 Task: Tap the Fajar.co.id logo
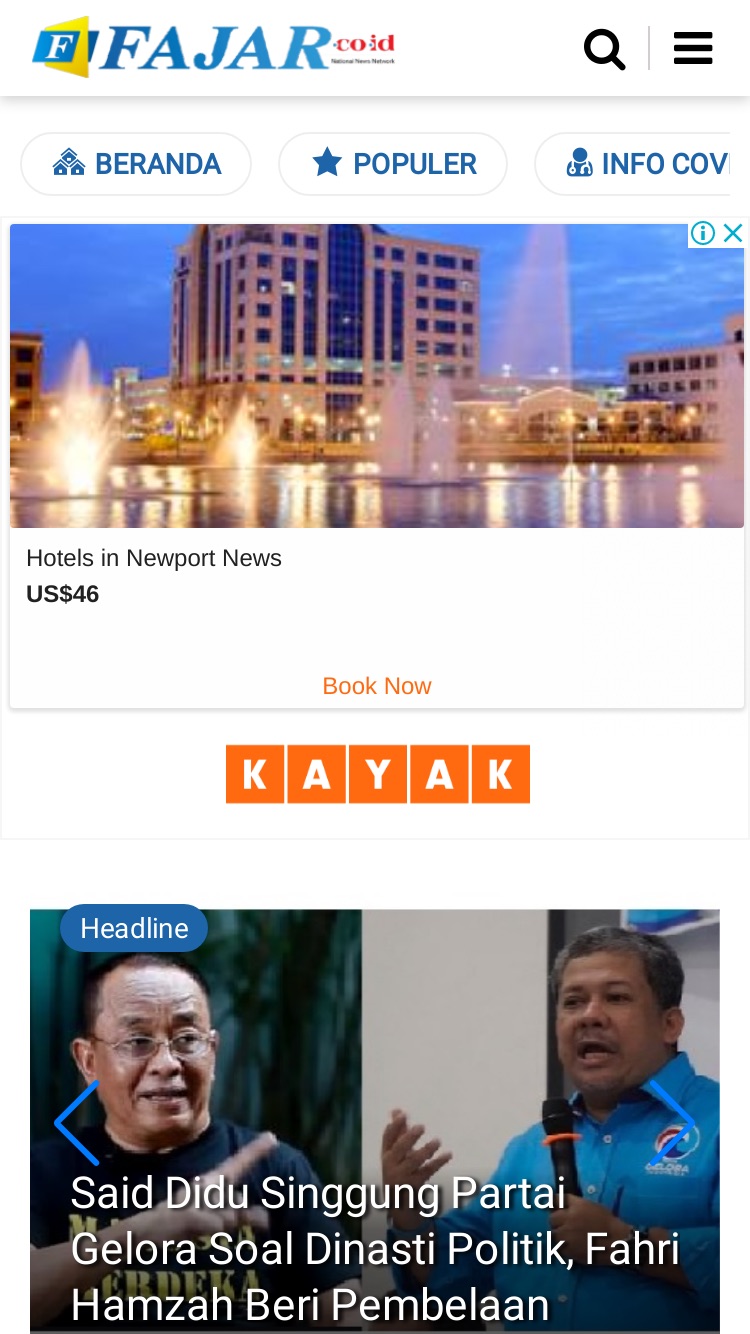pos(214,47)
